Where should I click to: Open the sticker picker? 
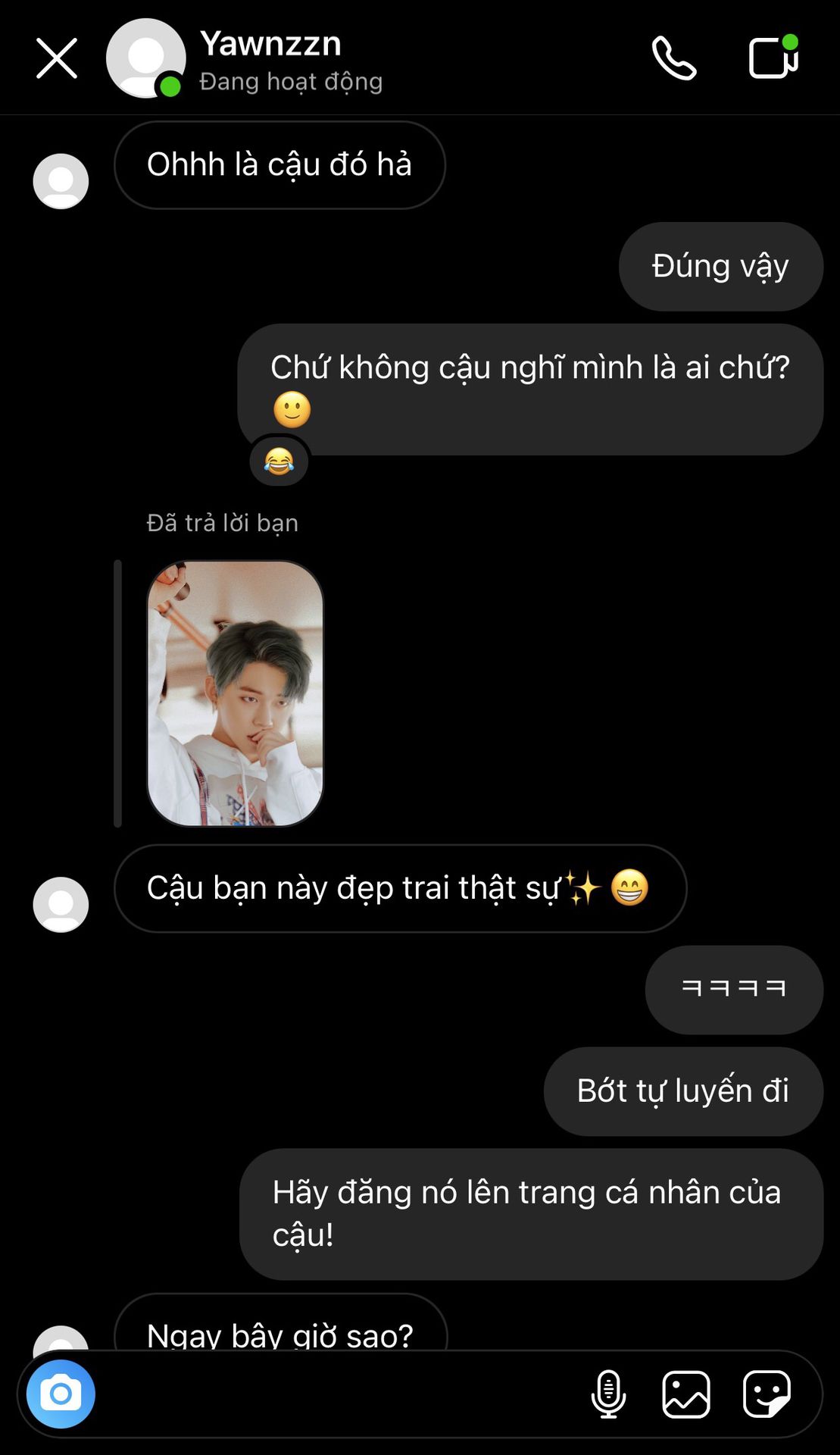tap(767, 1394)
